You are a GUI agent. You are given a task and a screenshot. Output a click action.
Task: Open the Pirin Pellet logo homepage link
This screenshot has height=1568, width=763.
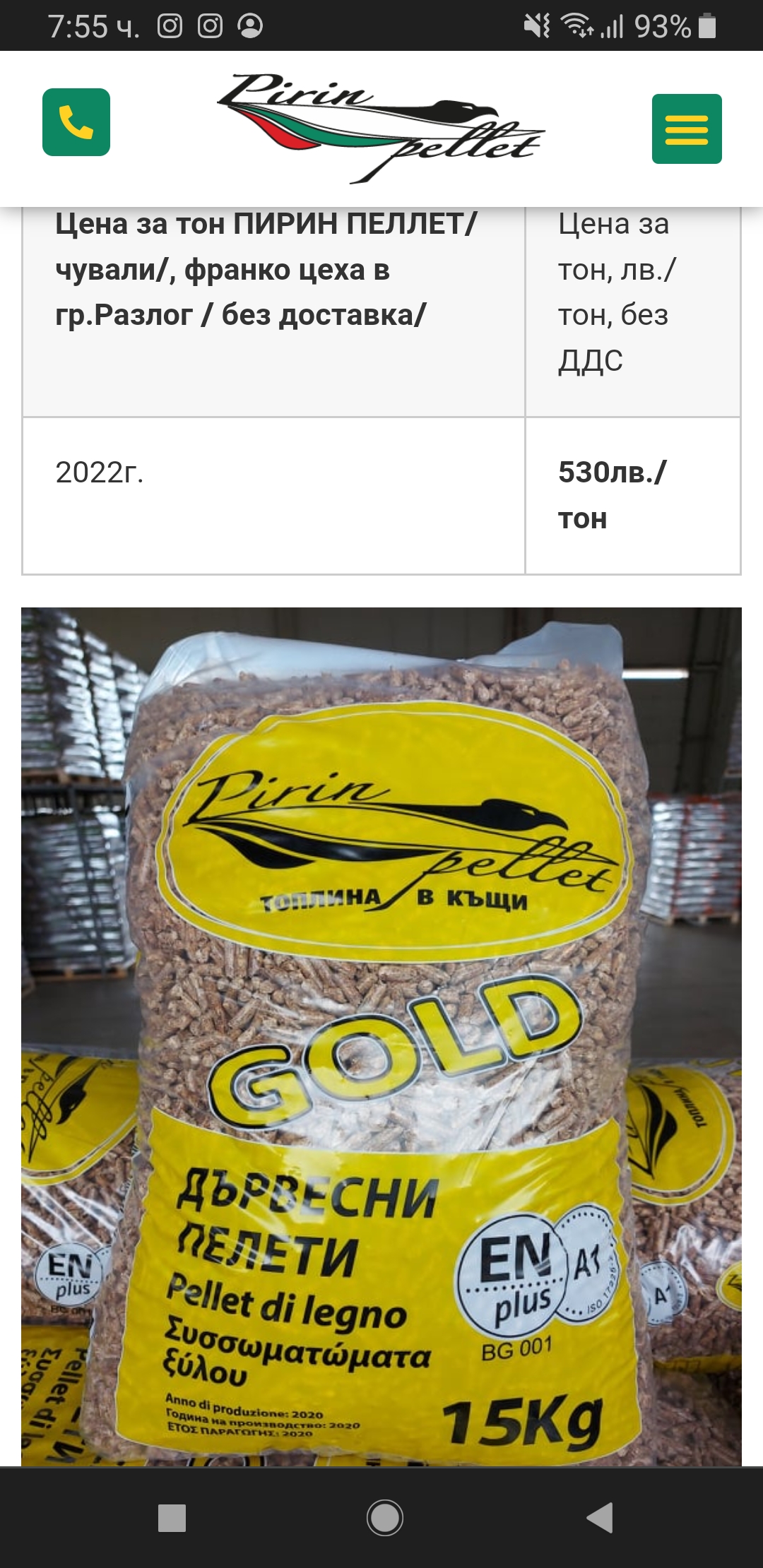point(381,127)
